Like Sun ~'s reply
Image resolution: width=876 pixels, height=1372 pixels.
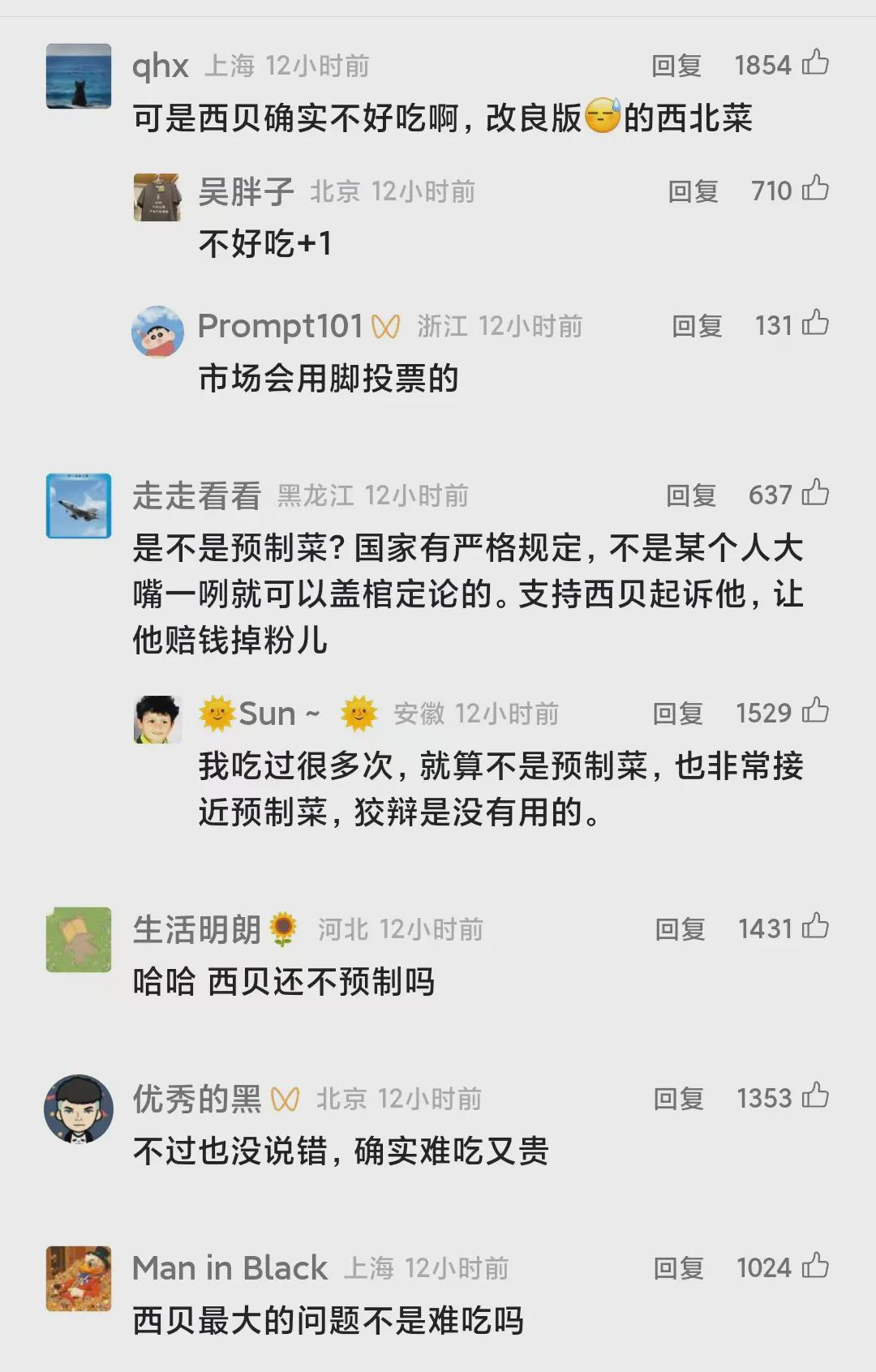[x=815, y=711]
